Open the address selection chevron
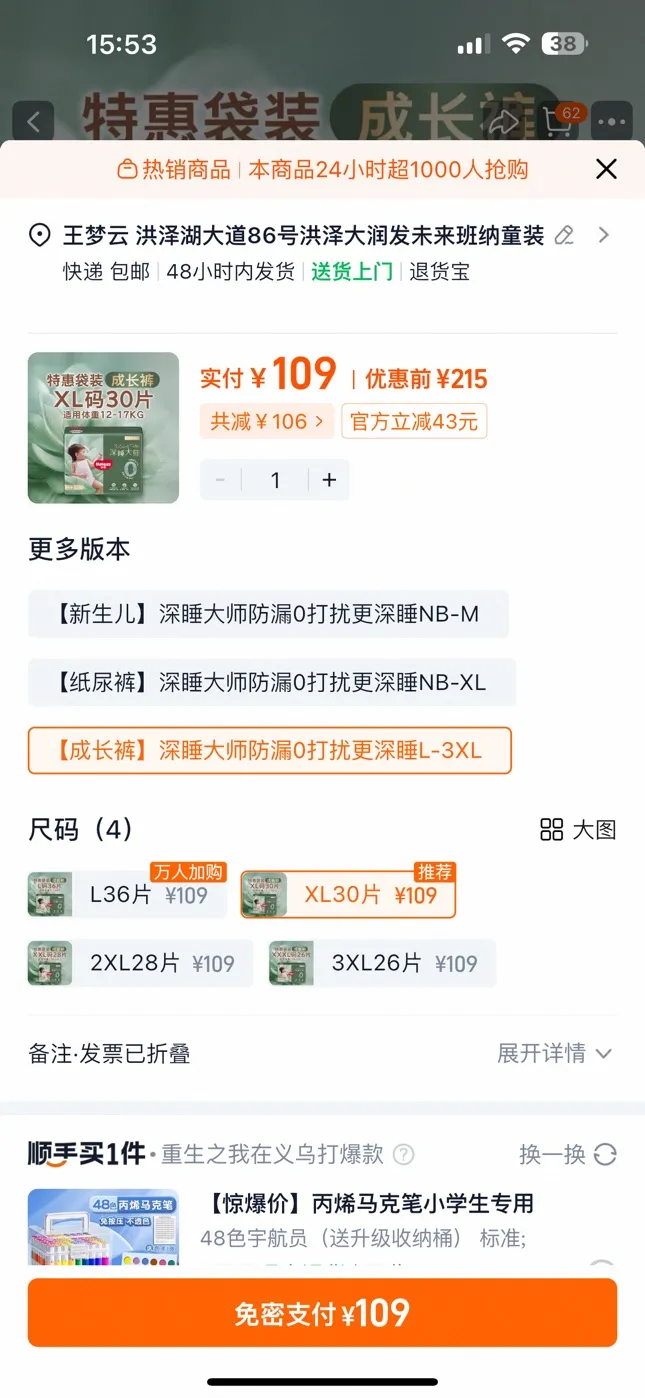The height and width of the screenshot is (1398, 645). (x=603, y=236)
